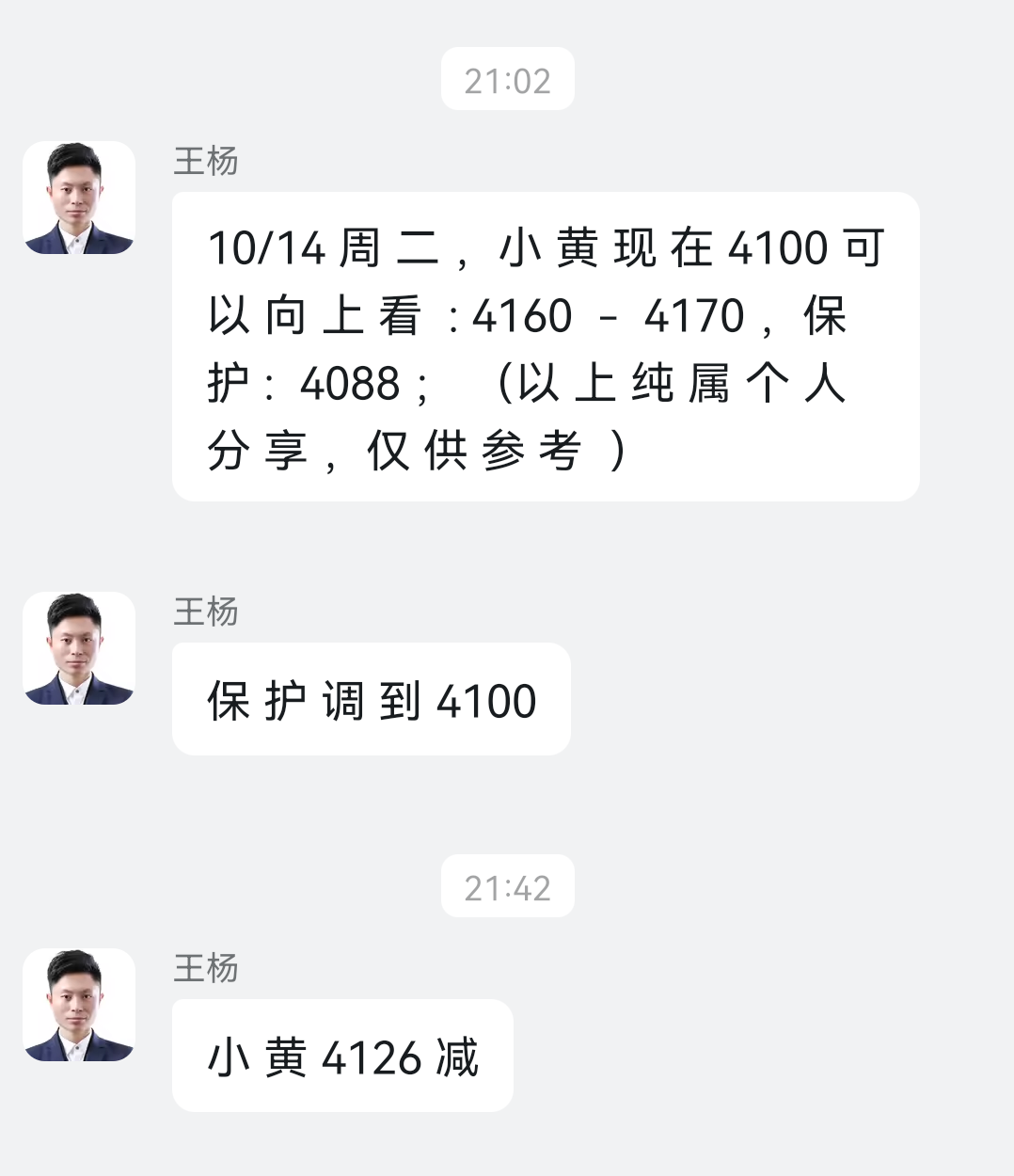Click the 21:02 timestamp
Viewport: 1014px width, 1176px height.
[507, 79]
